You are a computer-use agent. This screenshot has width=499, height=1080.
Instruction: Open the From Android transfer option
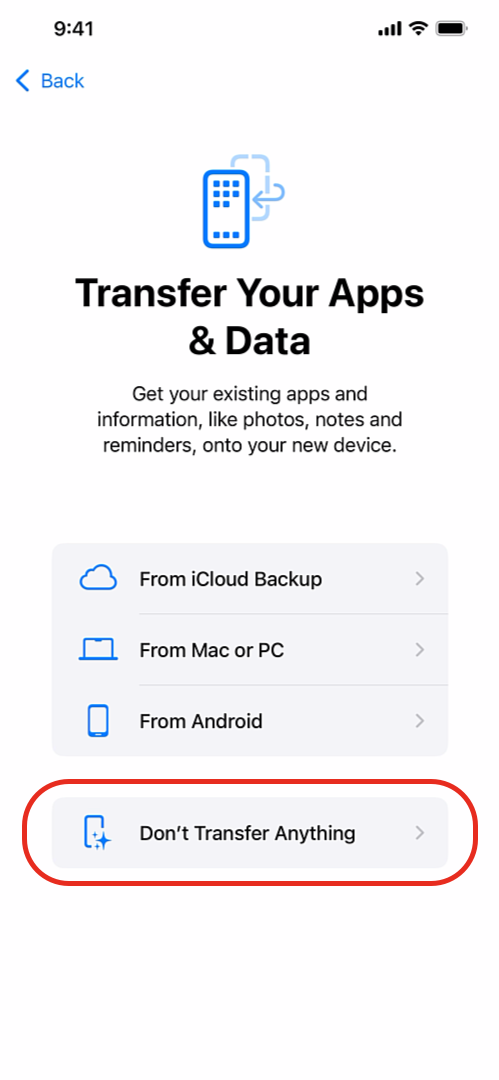coord(250,721)
